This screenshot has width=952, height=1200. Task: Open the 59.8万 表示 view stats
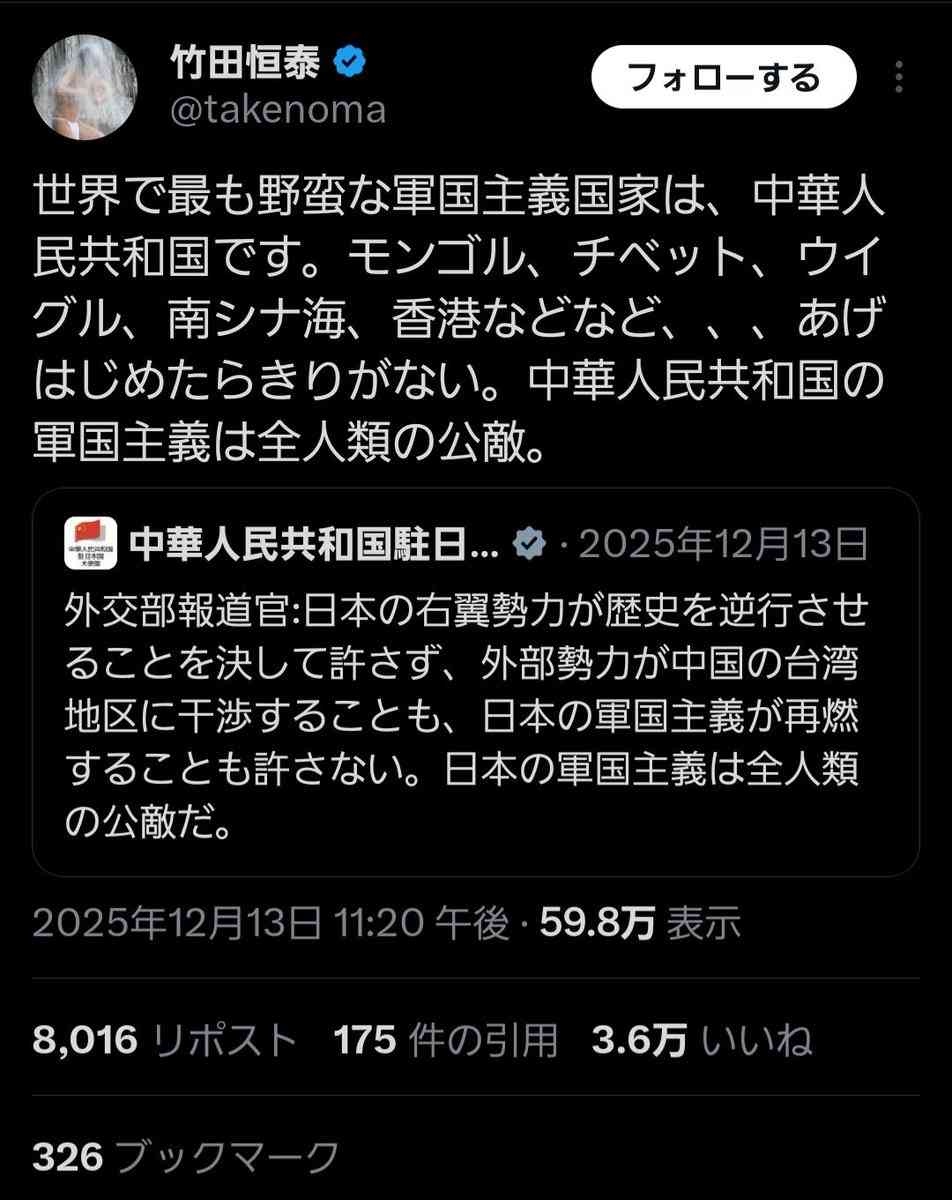pos(640,923)
